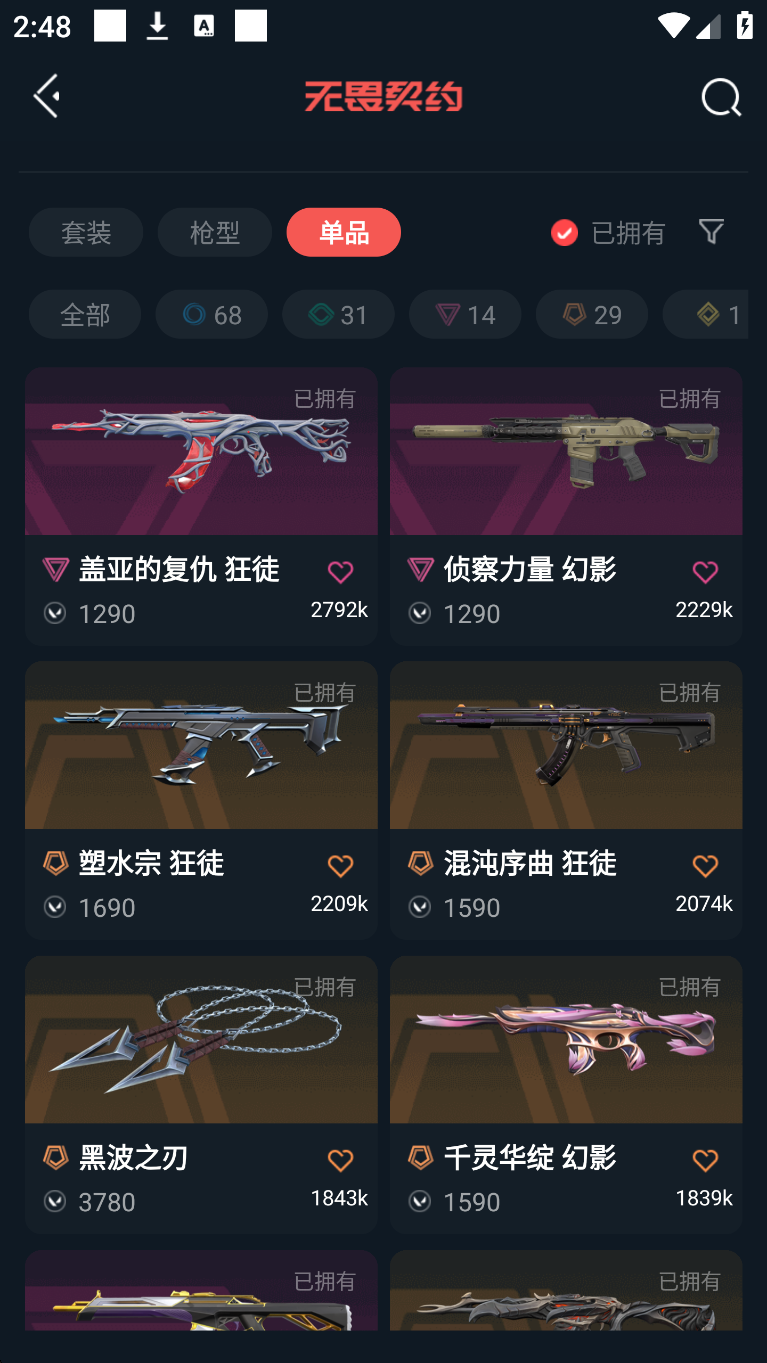Filter by the tier chip showing 14
The image size is (767, 1363).
465,314
